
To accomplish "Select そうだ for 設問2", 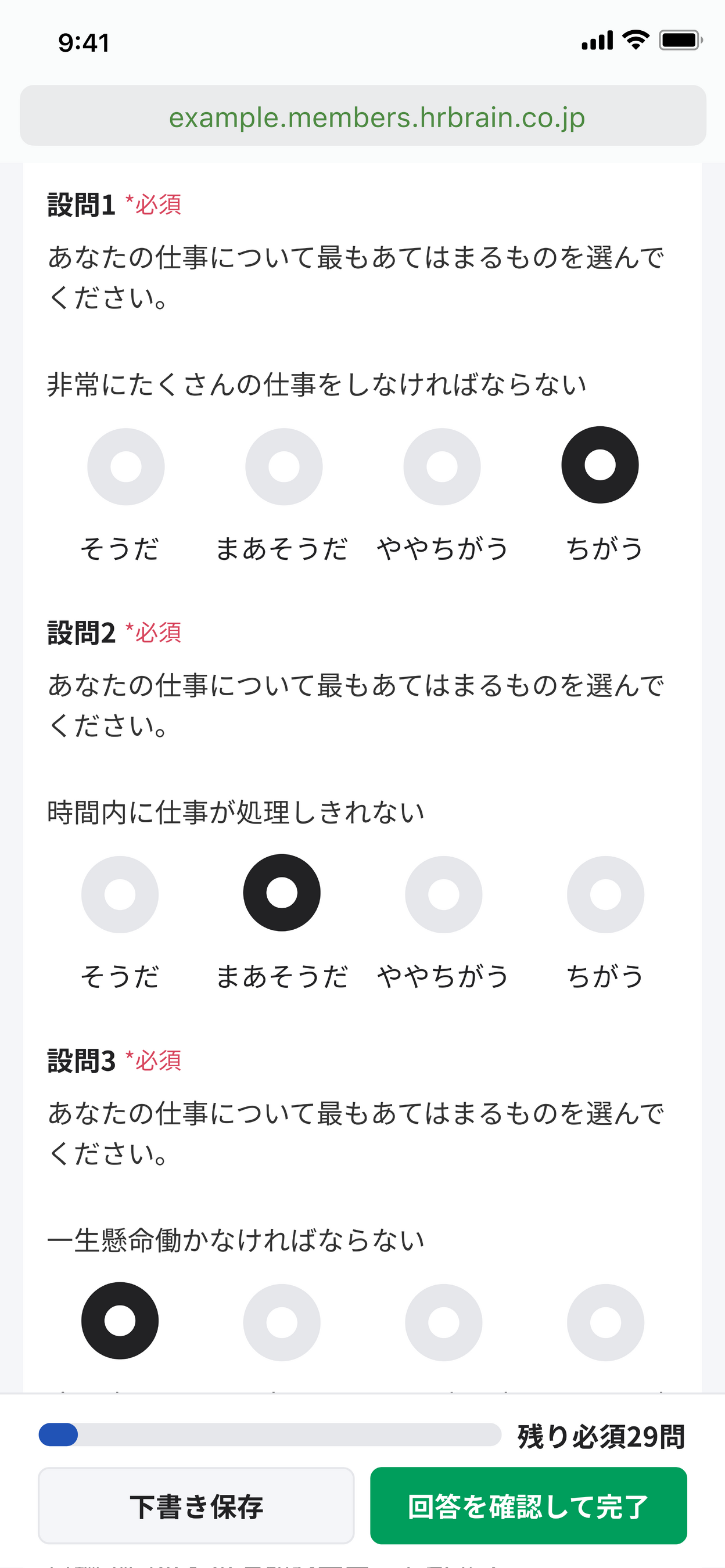I will (x=120, y=894).
